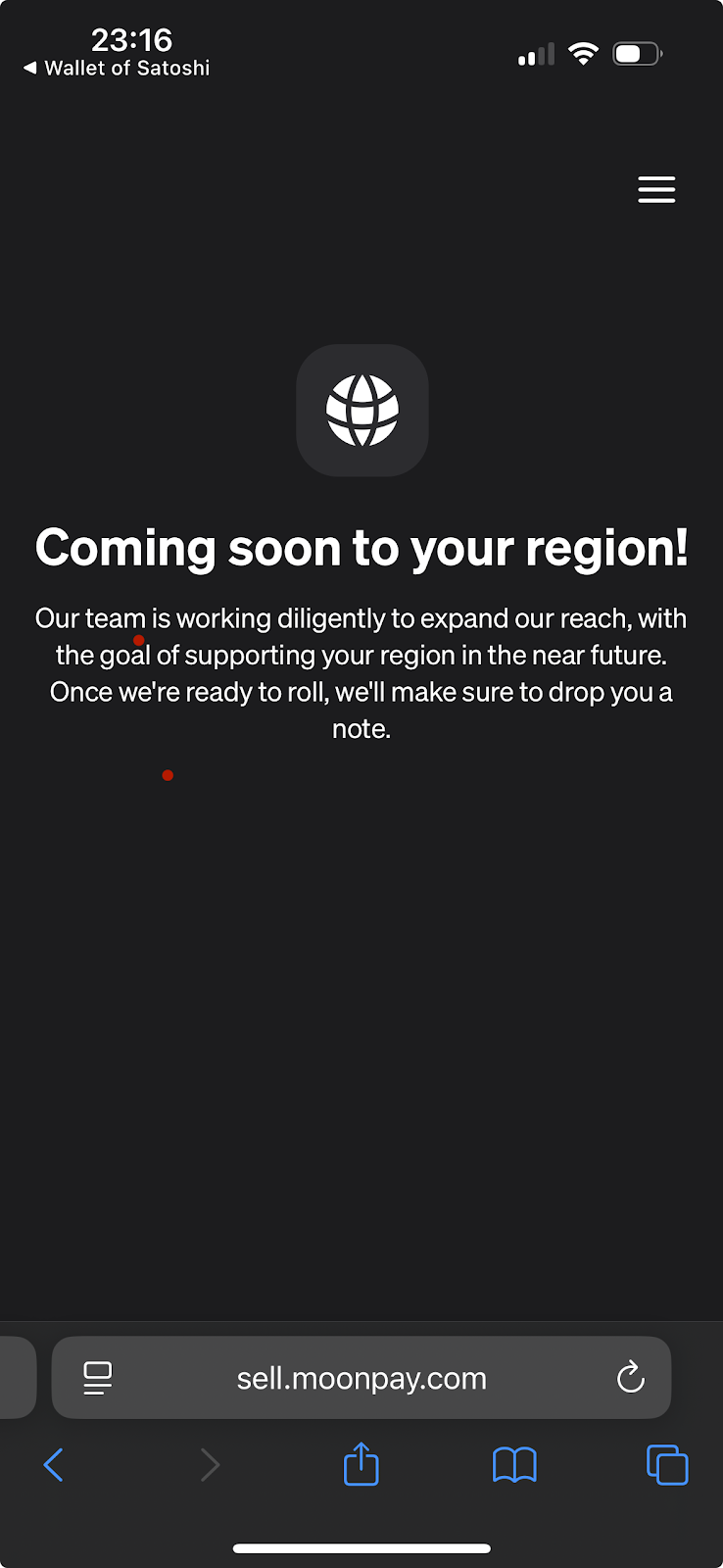Share this page
723x1568 pixels.
[x=361, y=1464]
